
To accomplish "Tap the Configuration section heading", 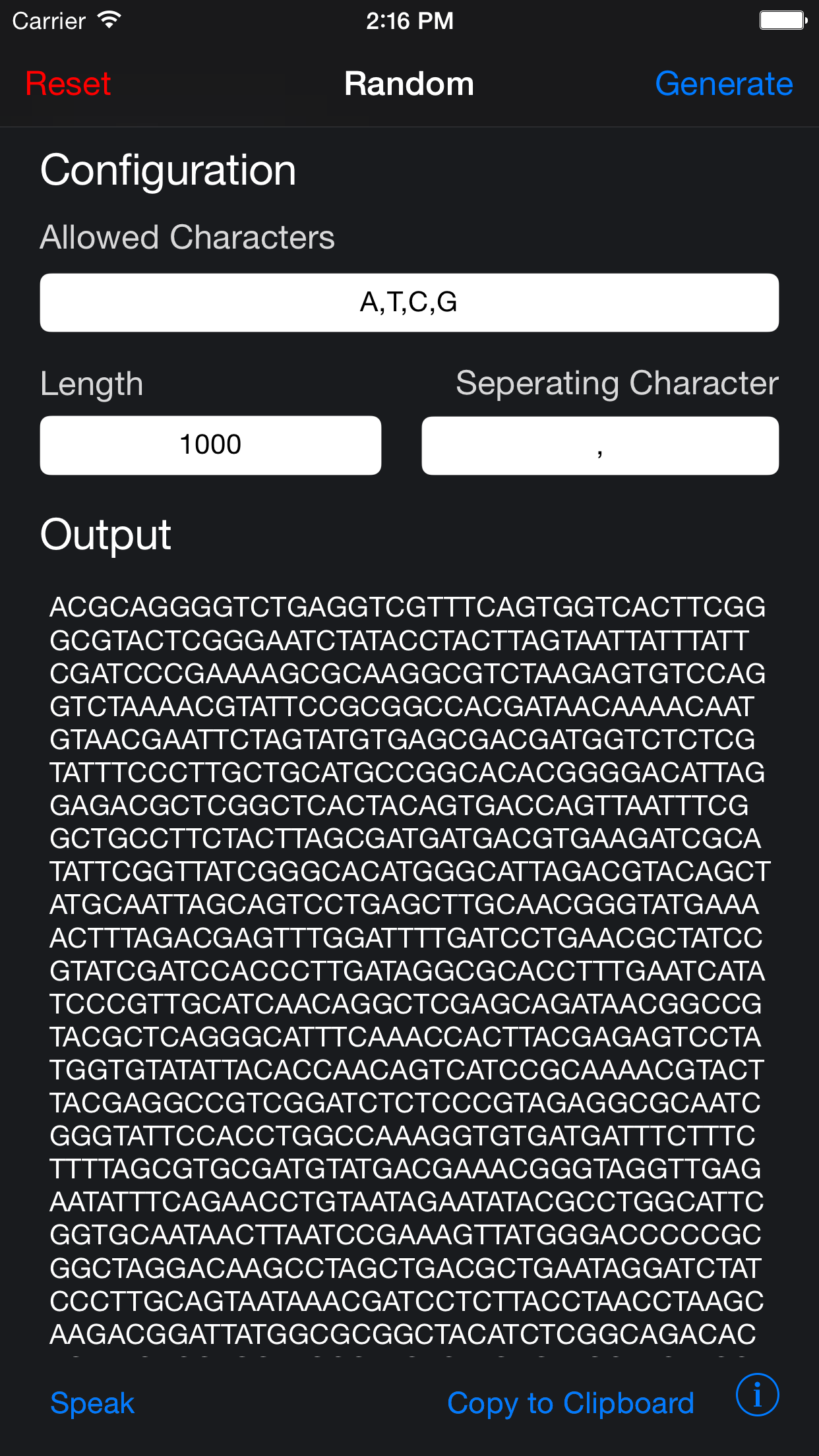I will pos(167,170).
